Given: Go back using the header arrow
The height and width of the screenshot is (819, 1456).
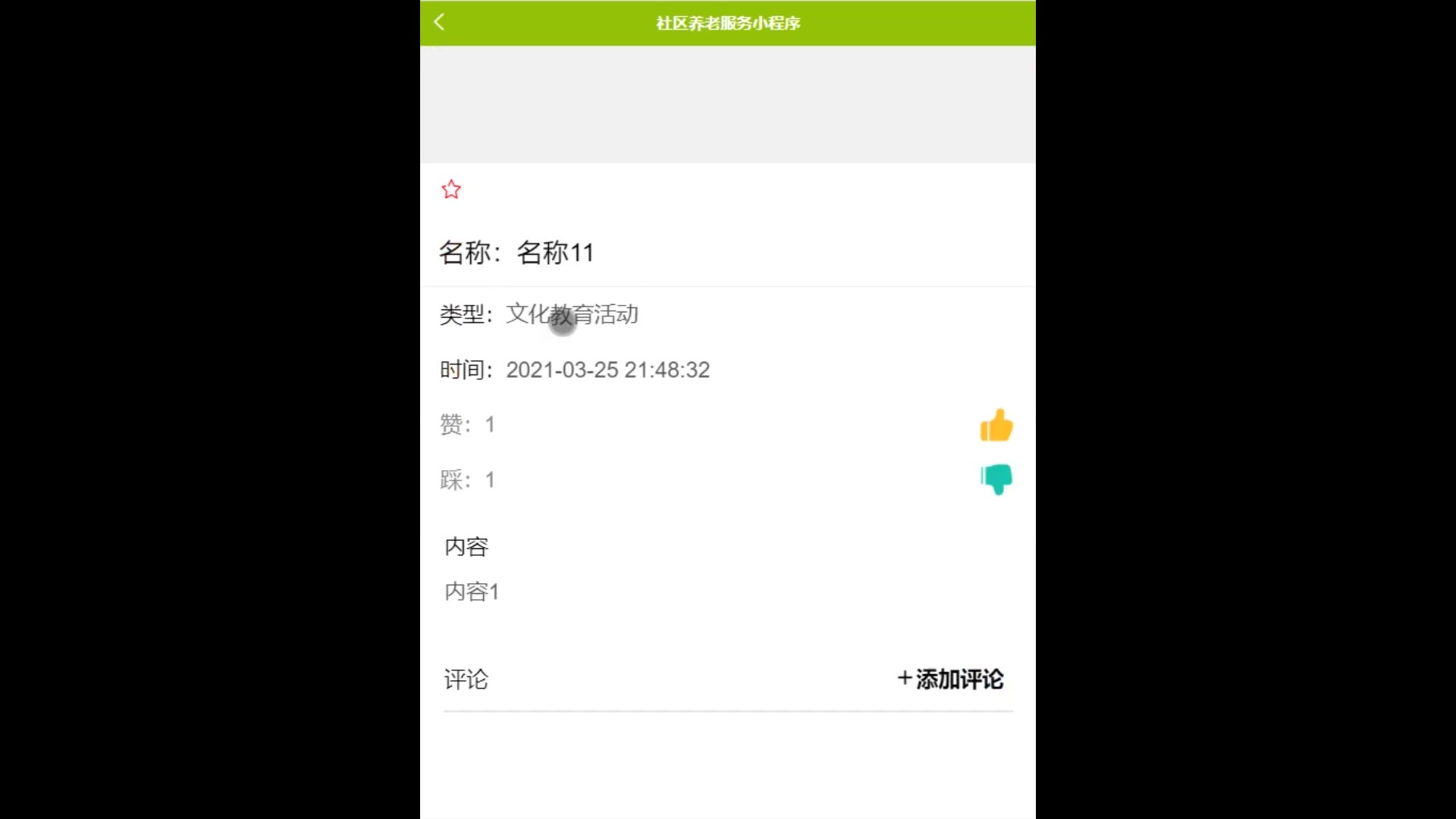Looking at the screenshot, I should 439,22.
